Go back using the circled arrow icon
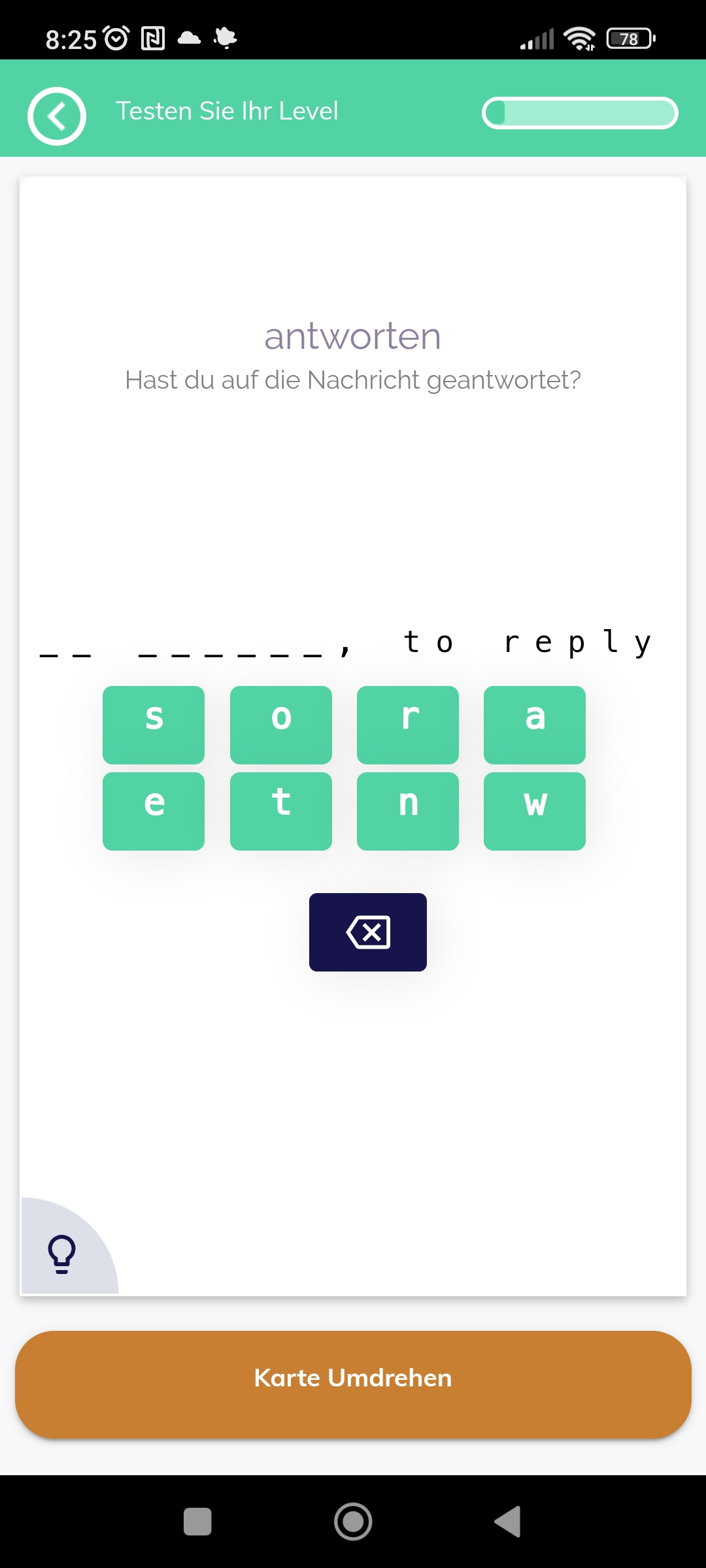This screenshot has width=706, height=1568. (57, 116)
